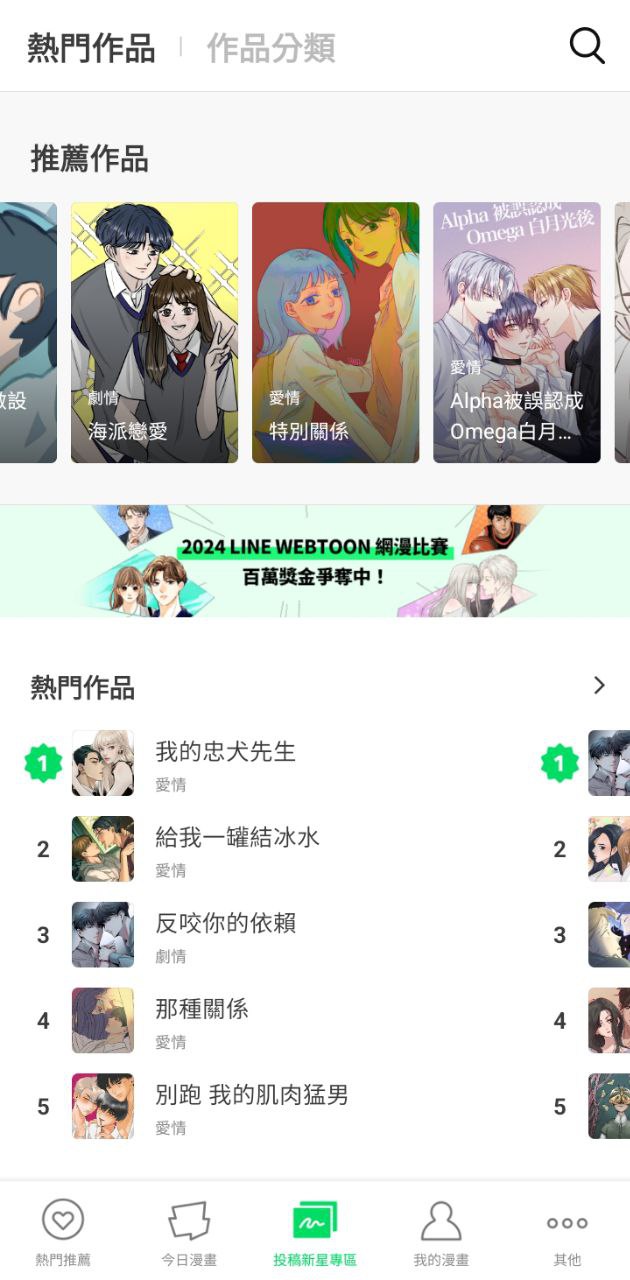The width and height of the screenshot is (630, 1280).
Task: Open the Alpha被誤認成Omega白月光 card
Action: pos(516,333)
